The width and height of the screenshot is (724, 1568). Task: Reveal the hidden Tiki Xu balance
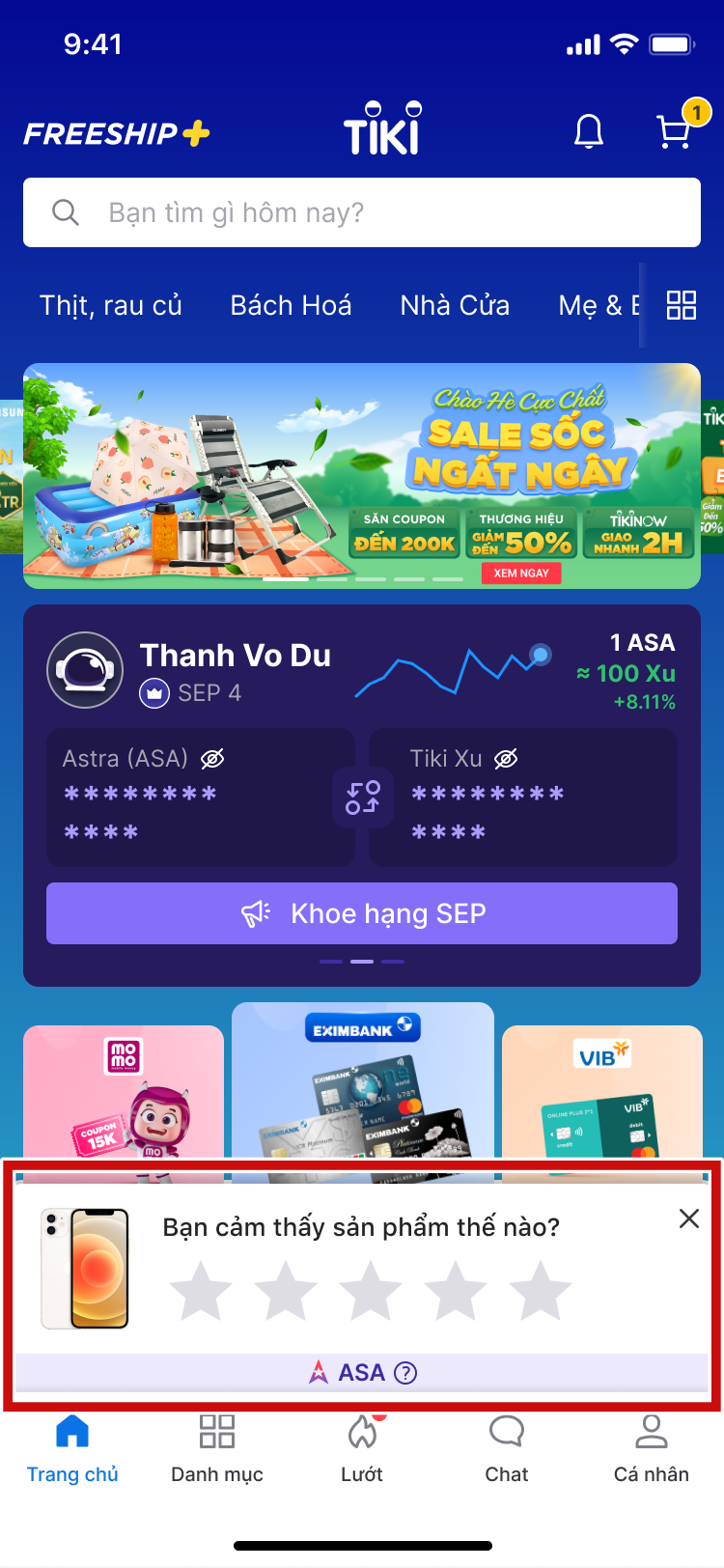click(506, 759)
